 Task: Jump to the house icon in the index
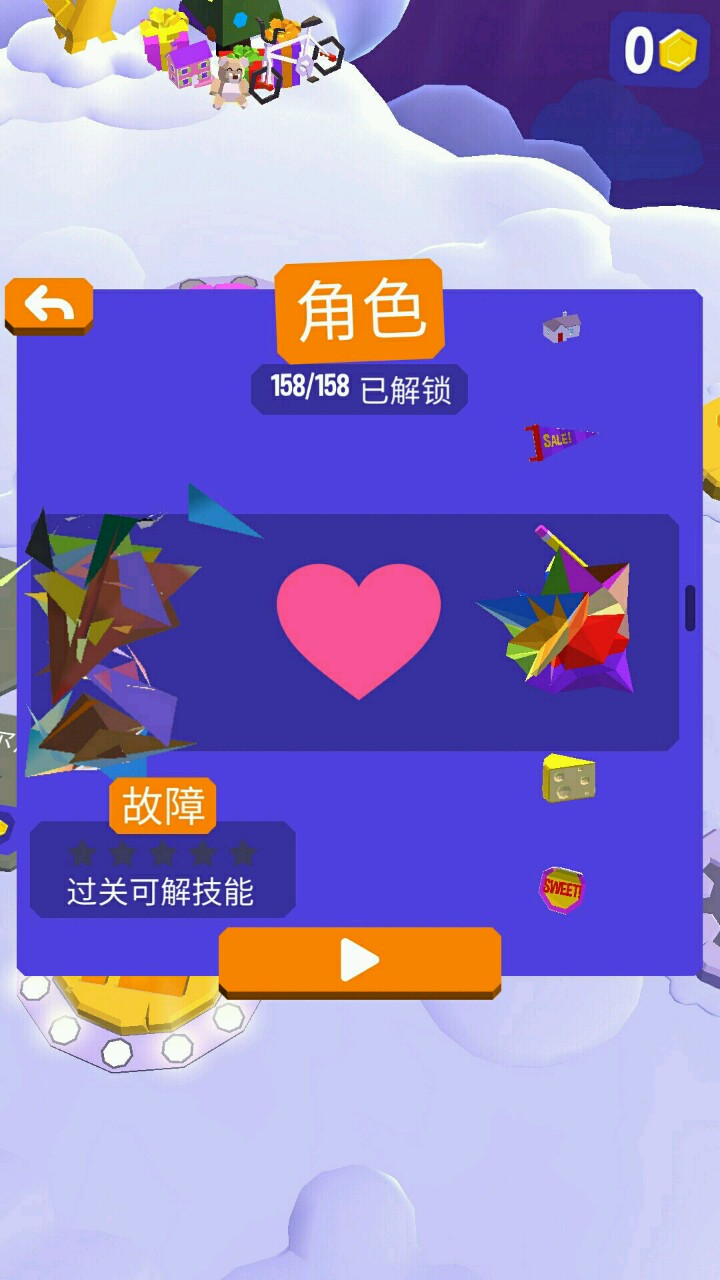pos(562,327)
